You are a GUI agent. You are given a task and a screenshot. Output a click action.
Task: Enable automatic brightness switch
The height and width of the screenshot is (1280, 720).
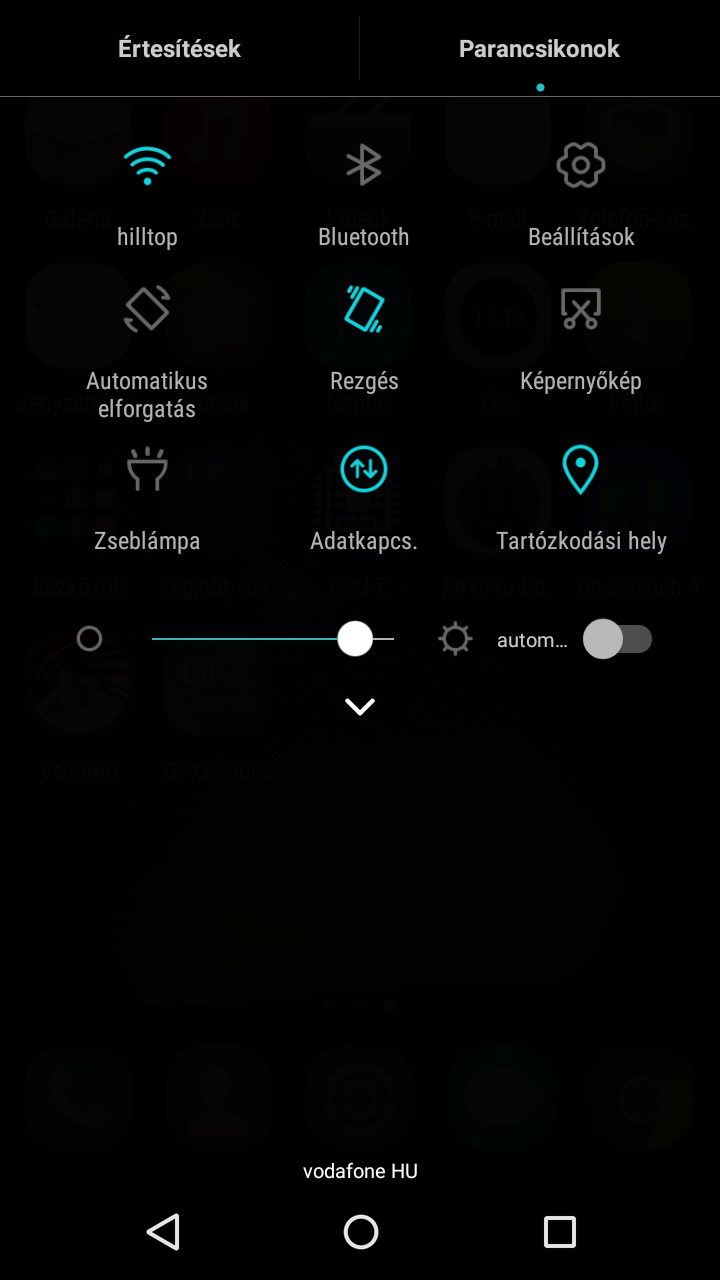[x=617, y=638]
